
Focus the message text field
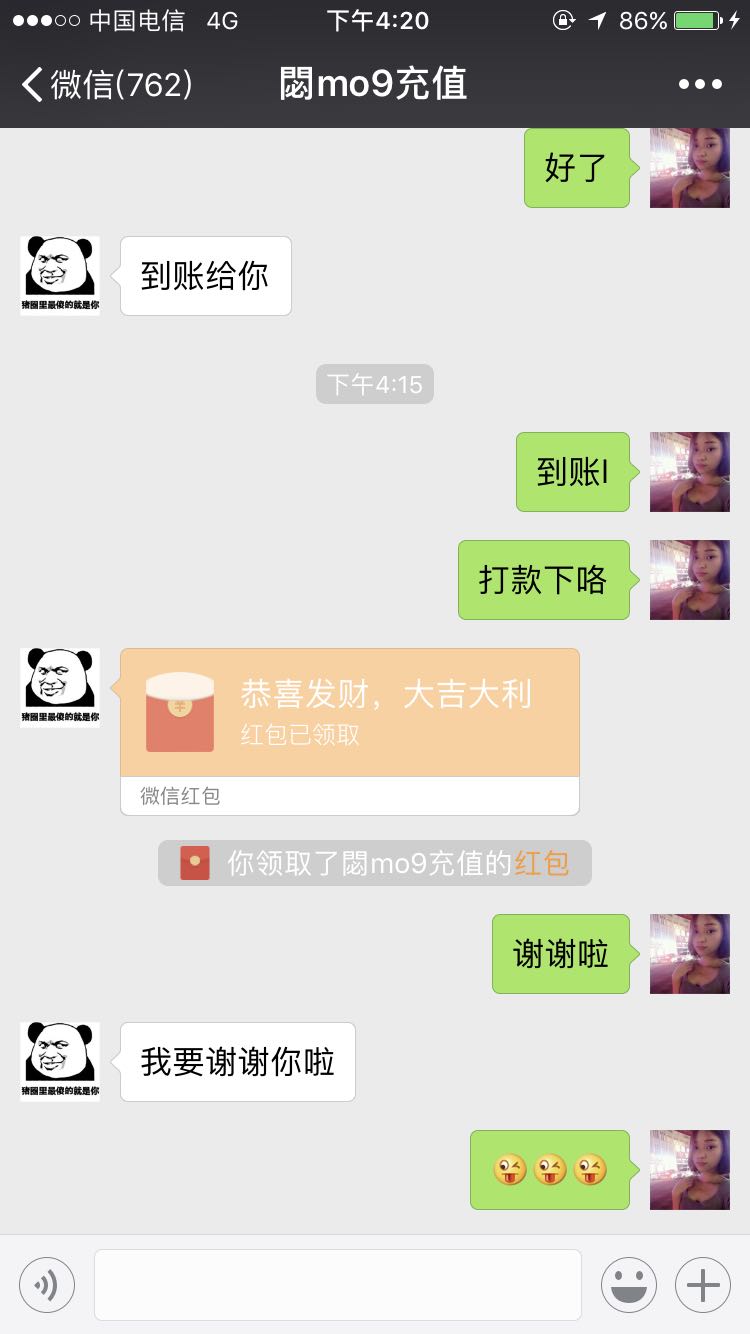click(338, 1284)
